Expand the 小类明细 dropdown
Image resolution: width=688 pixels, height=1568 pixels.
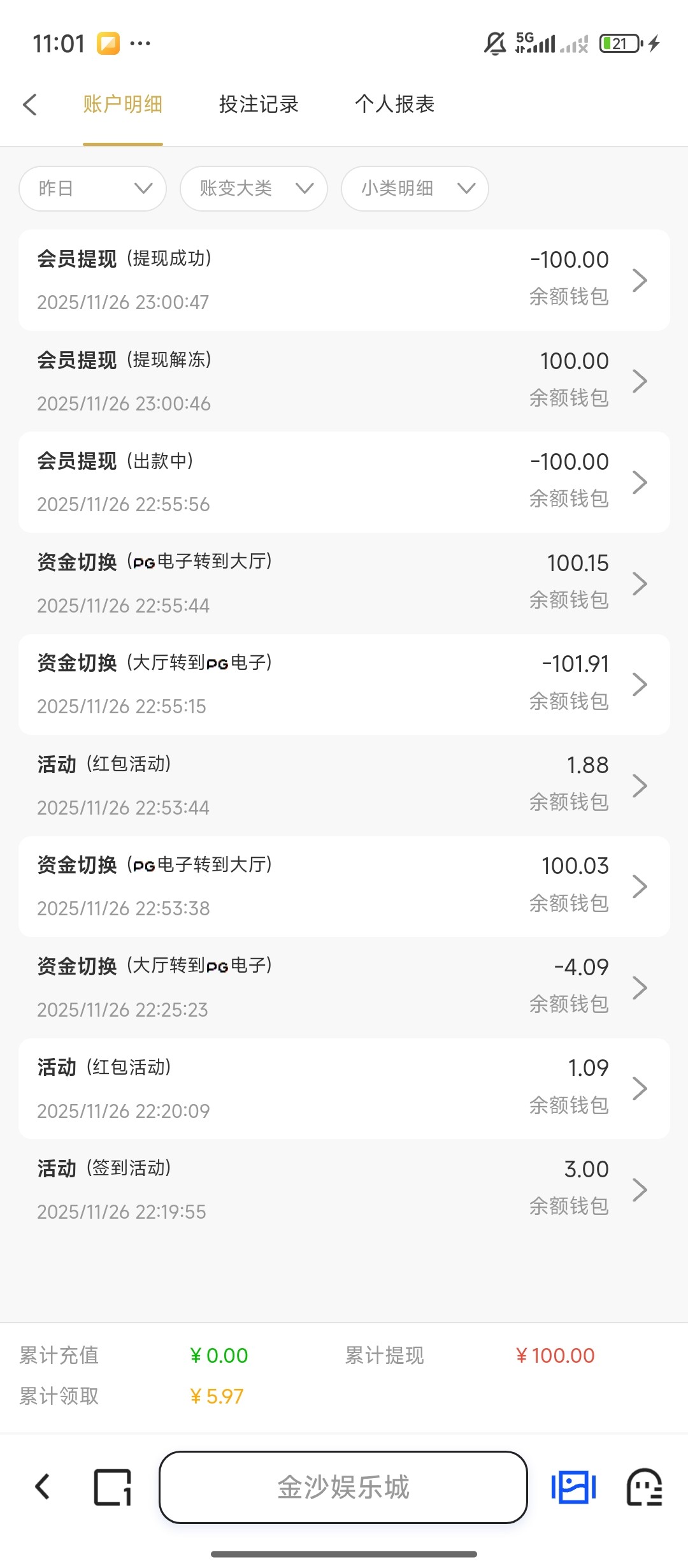[x=415, y=189]
